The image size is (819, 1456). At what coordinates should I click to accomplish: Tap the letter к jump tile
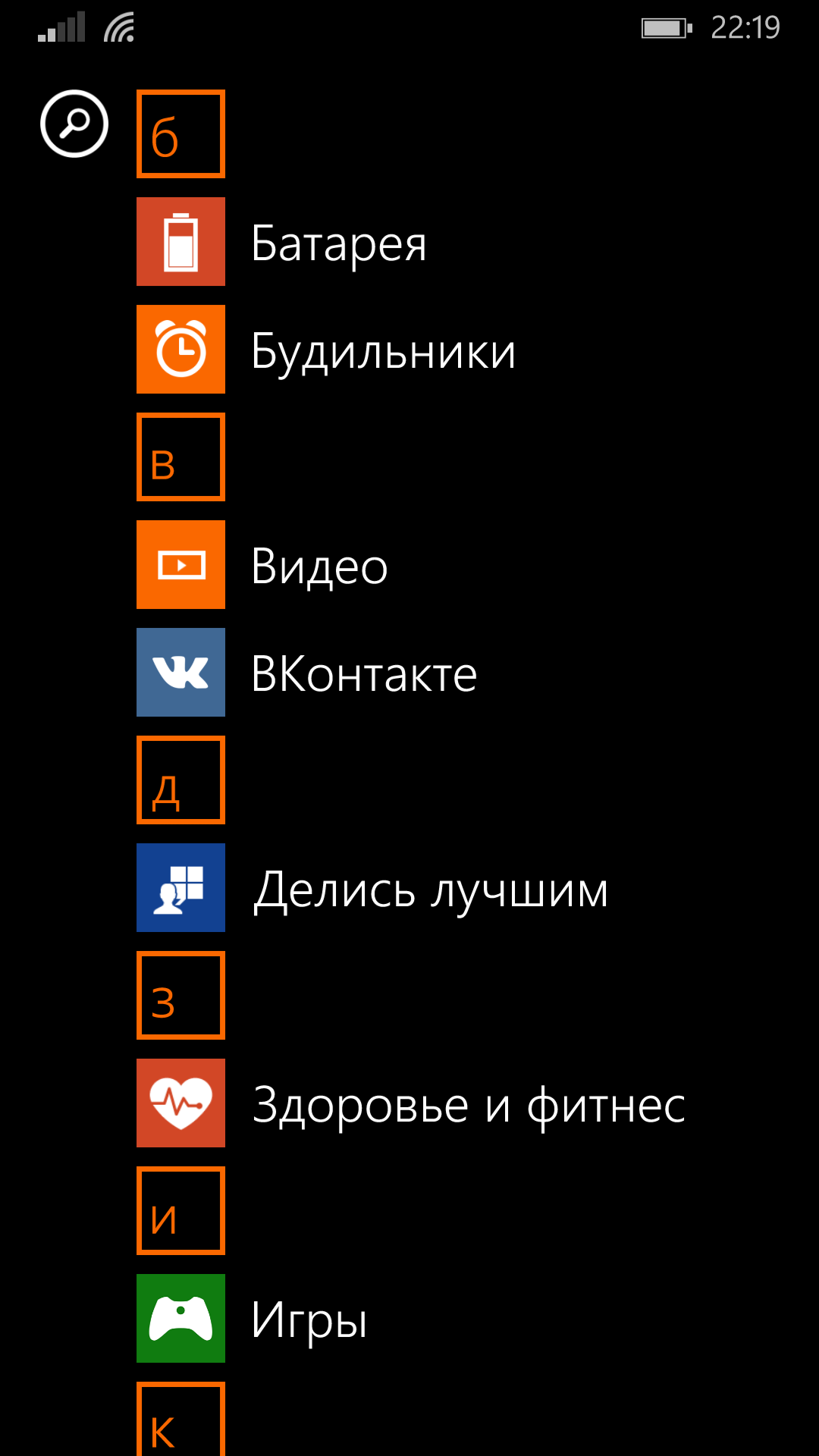click(x=180, y=1420)
